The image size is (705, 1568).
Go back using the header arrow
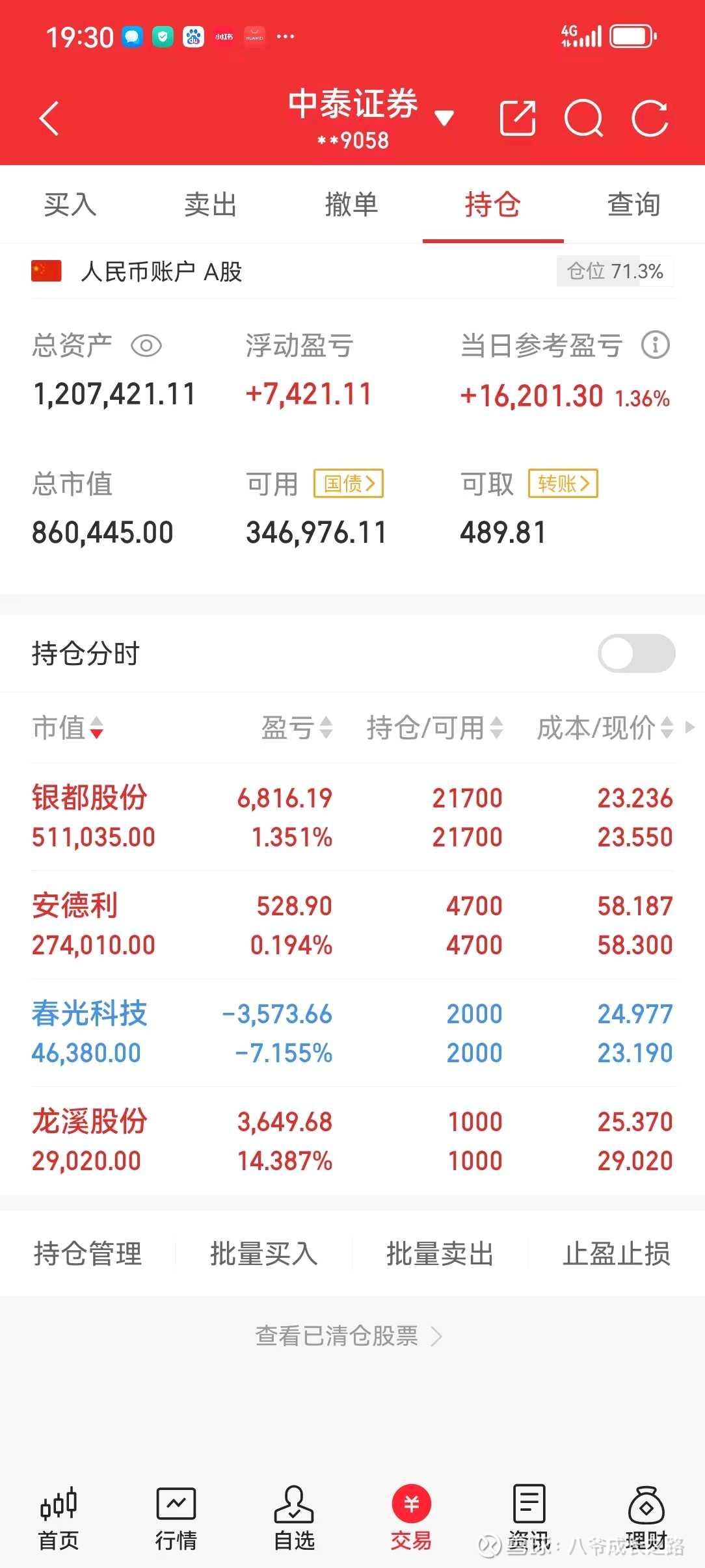pos(49,118)
